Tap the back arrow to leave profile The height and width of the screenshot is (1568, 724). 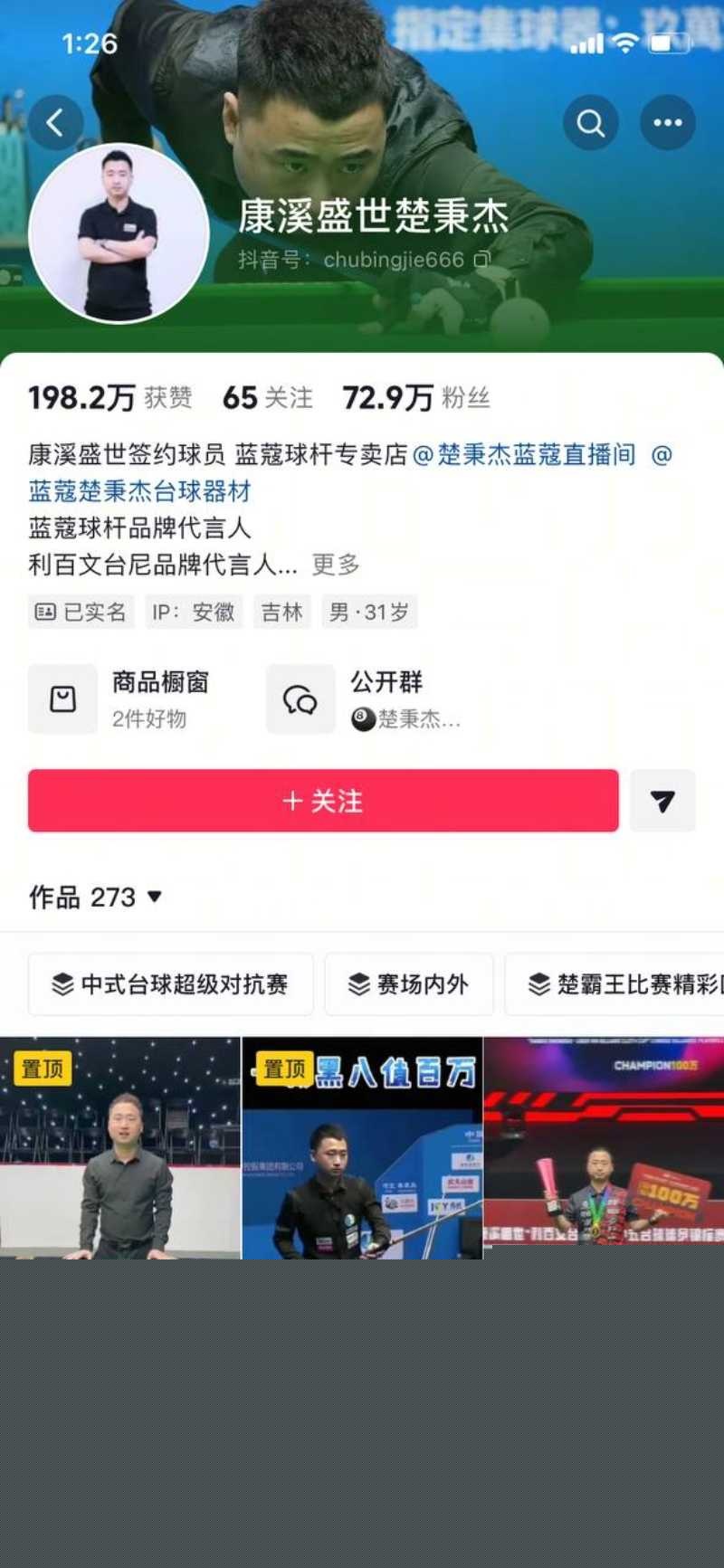point(56,122)
